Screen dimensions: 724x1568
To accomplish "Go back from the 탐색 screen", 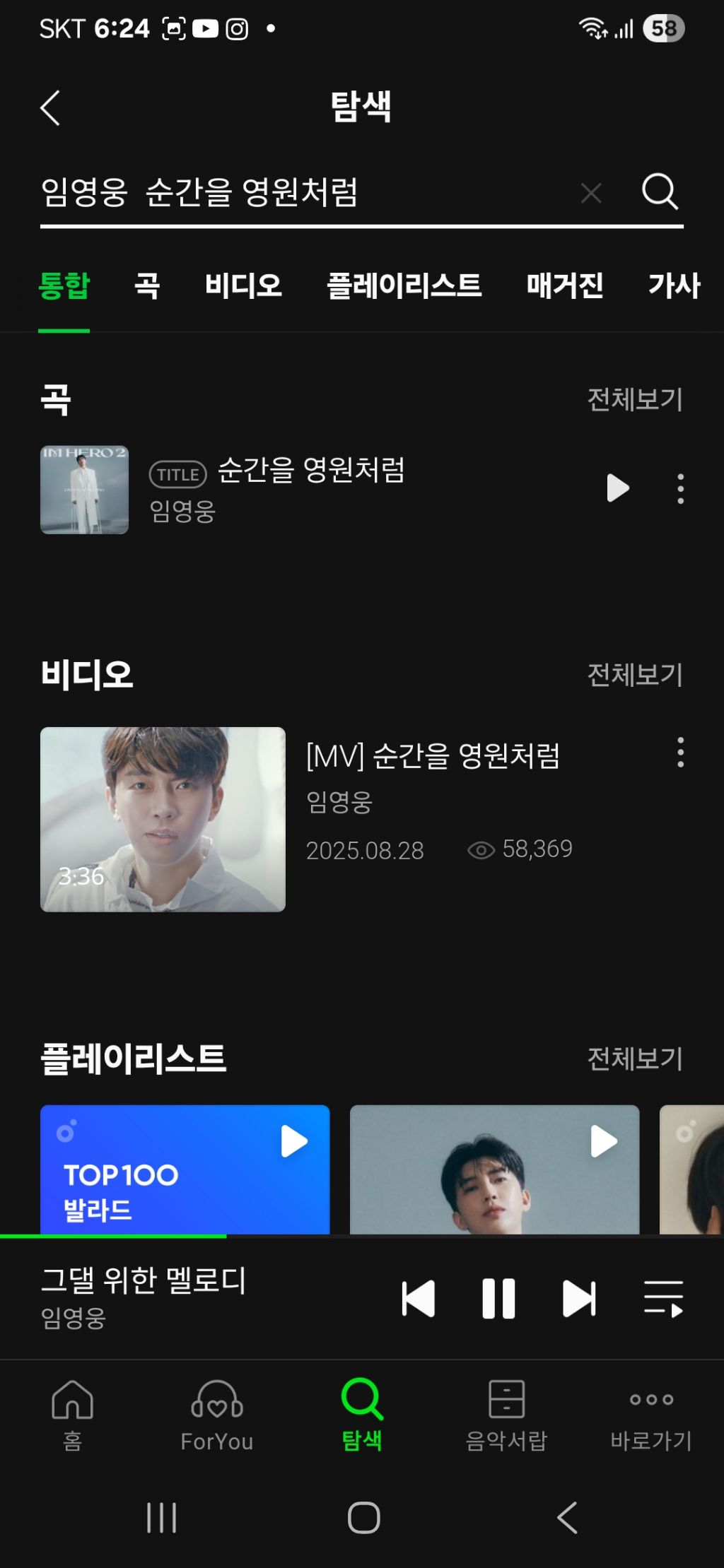I will pos(50,108).
